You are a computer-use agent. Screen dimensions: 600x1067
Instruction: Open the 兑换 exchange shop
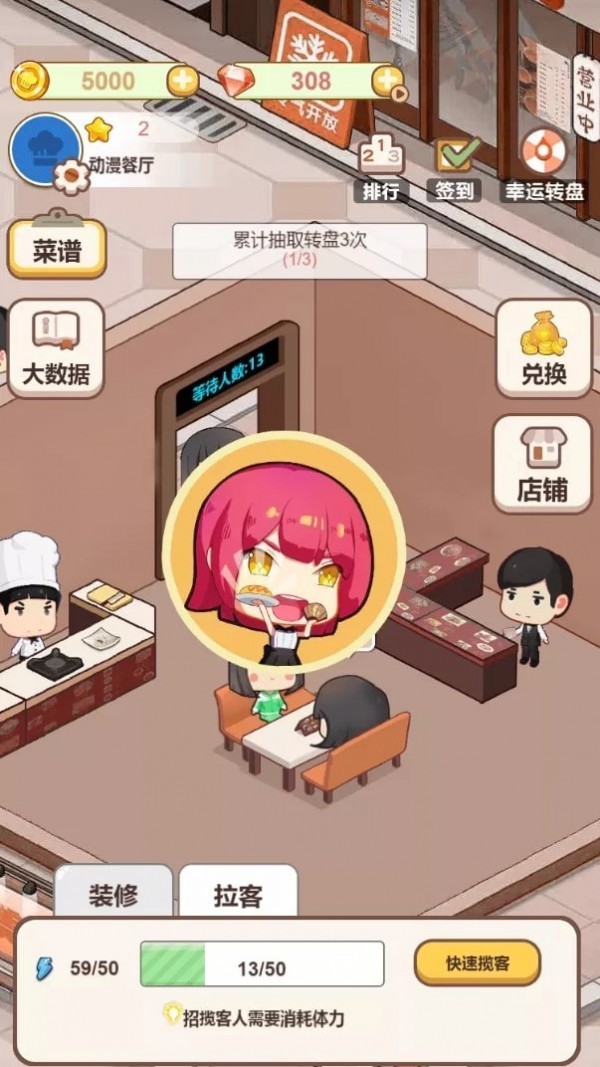(543, 349)
